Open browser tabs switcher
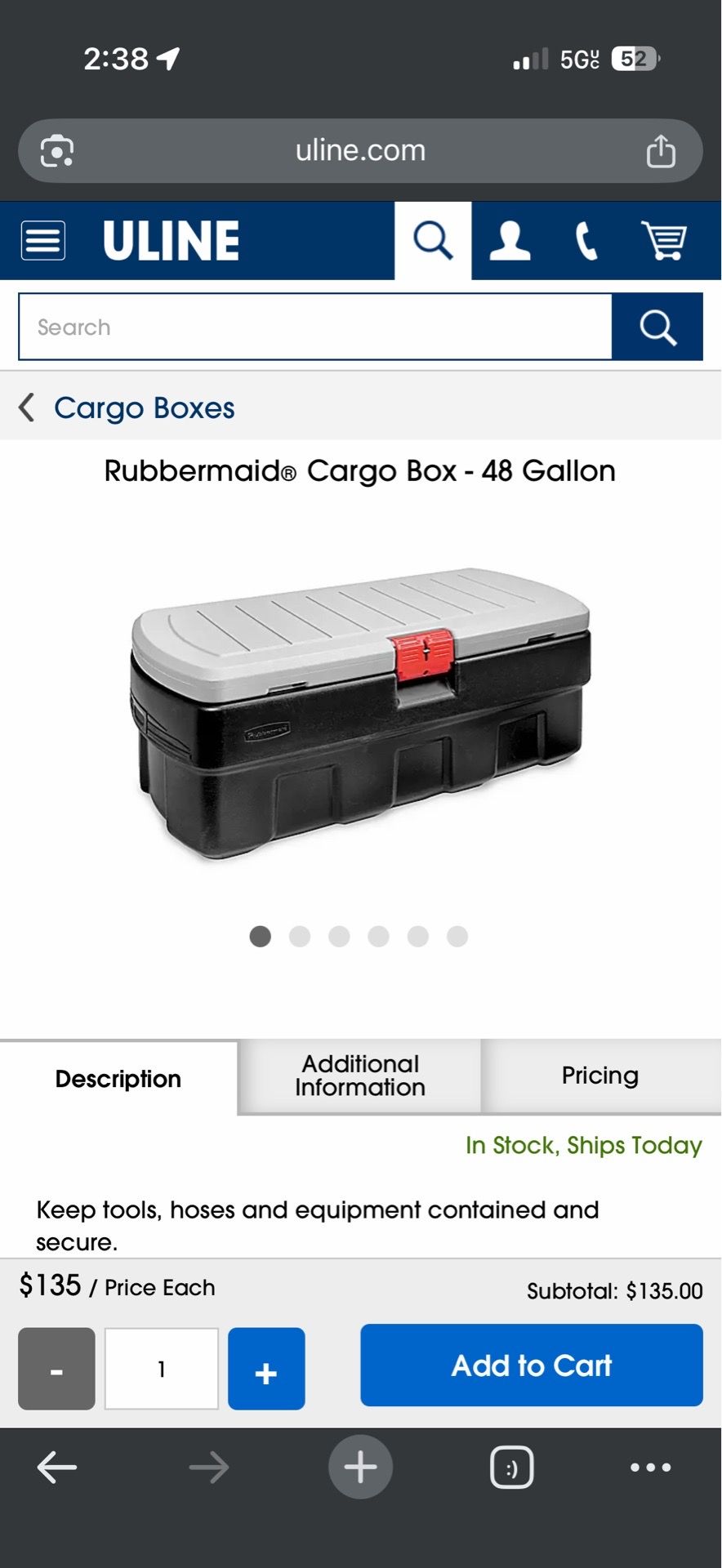This screenshot has height=1568, width=722. pyautogui.click(x=512, y=1468)
